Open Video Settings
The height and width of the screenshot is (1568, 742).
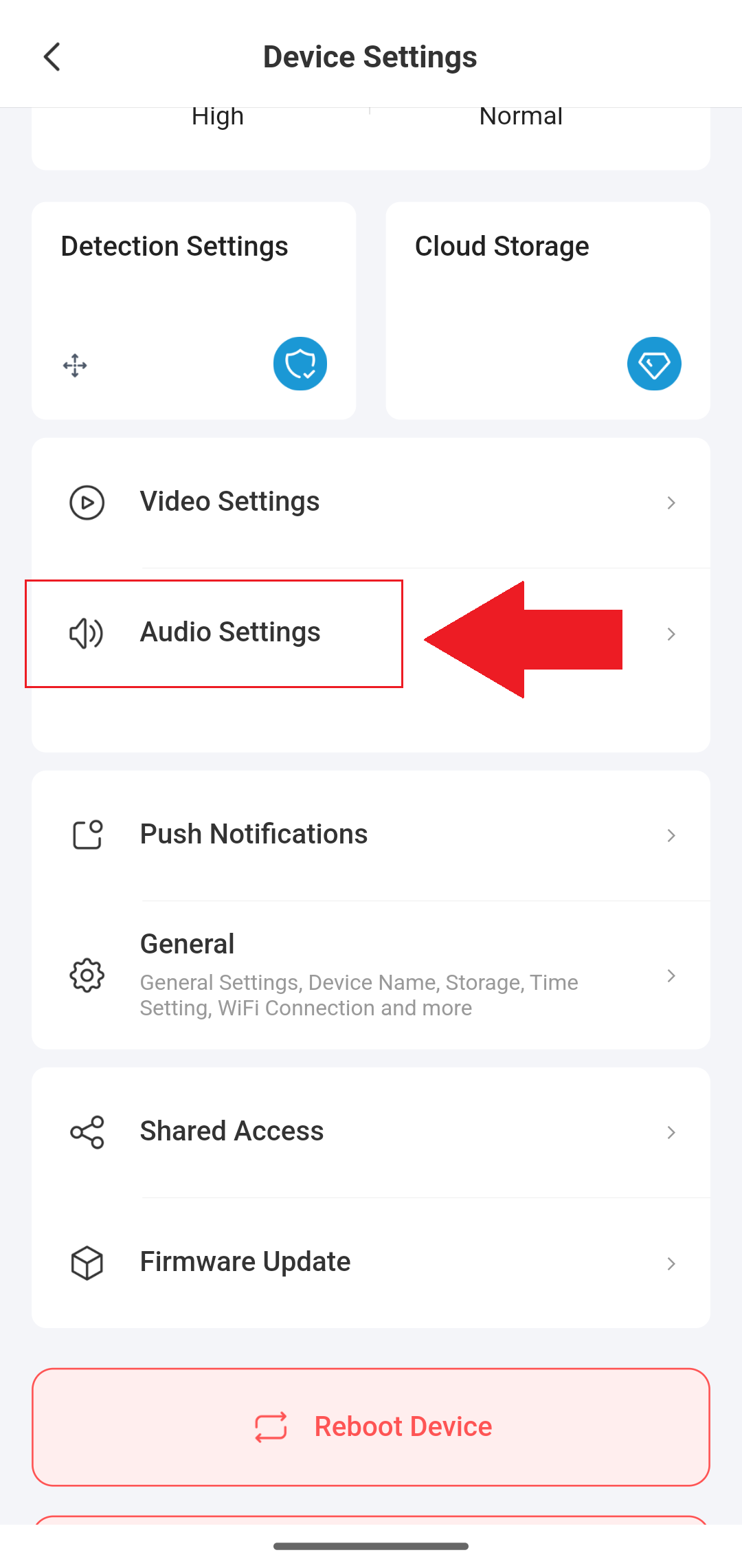[x=371, y=503]
